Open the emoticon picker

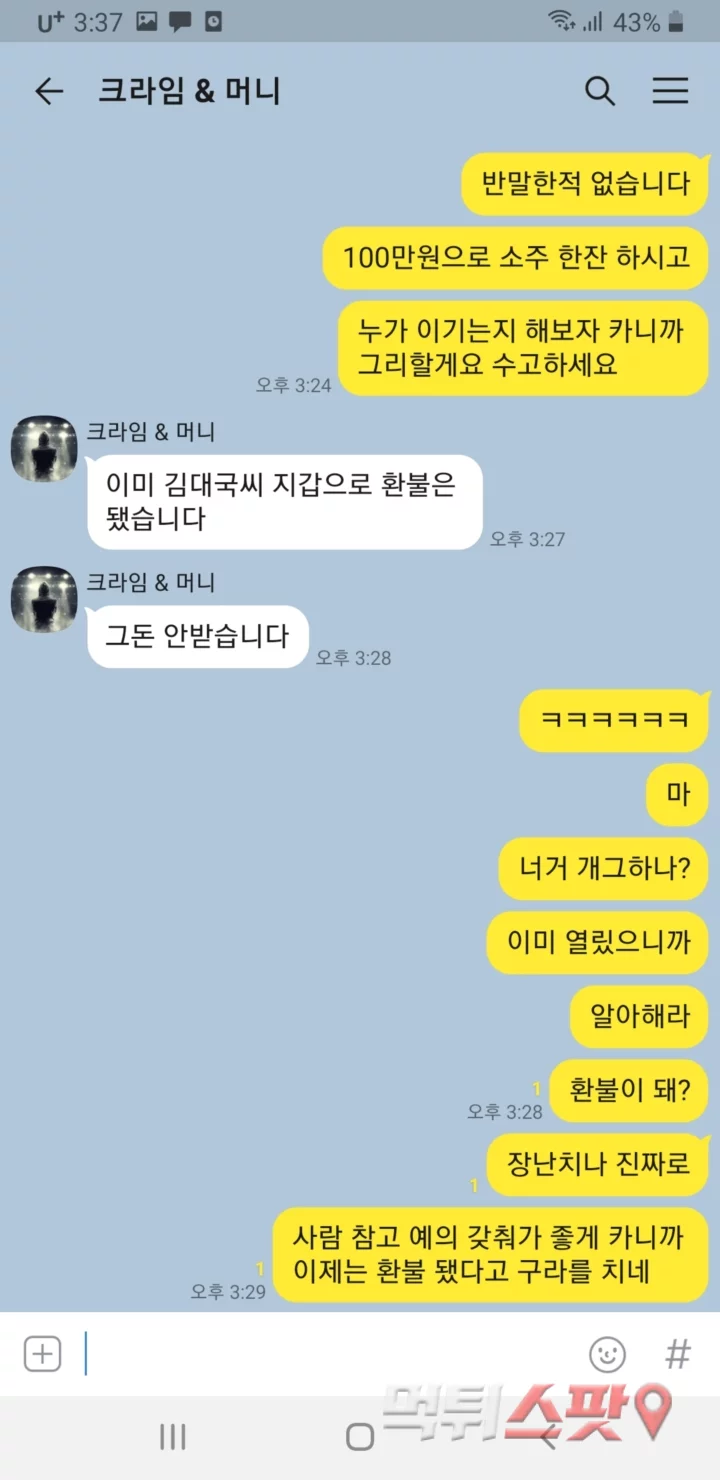pyautogui.click(x=607, y=1355)
